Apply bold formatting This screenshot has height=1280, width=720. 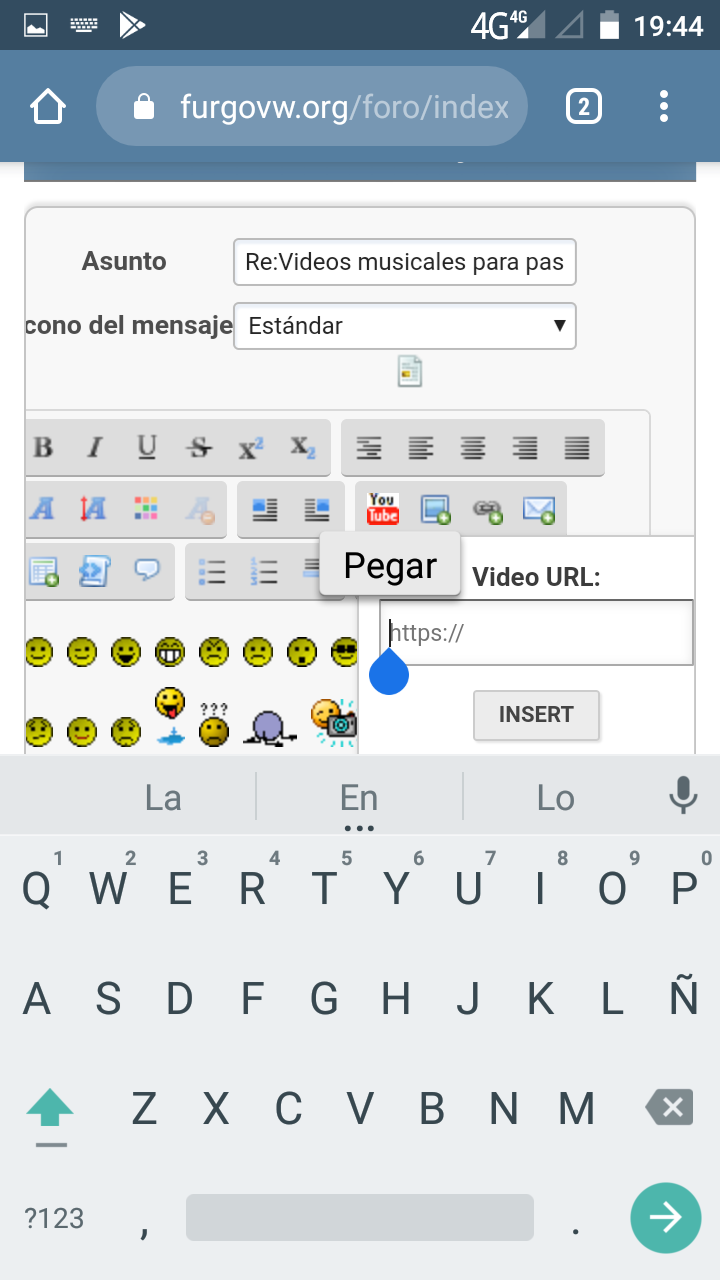pyautogui.click(x=43, y=448)
